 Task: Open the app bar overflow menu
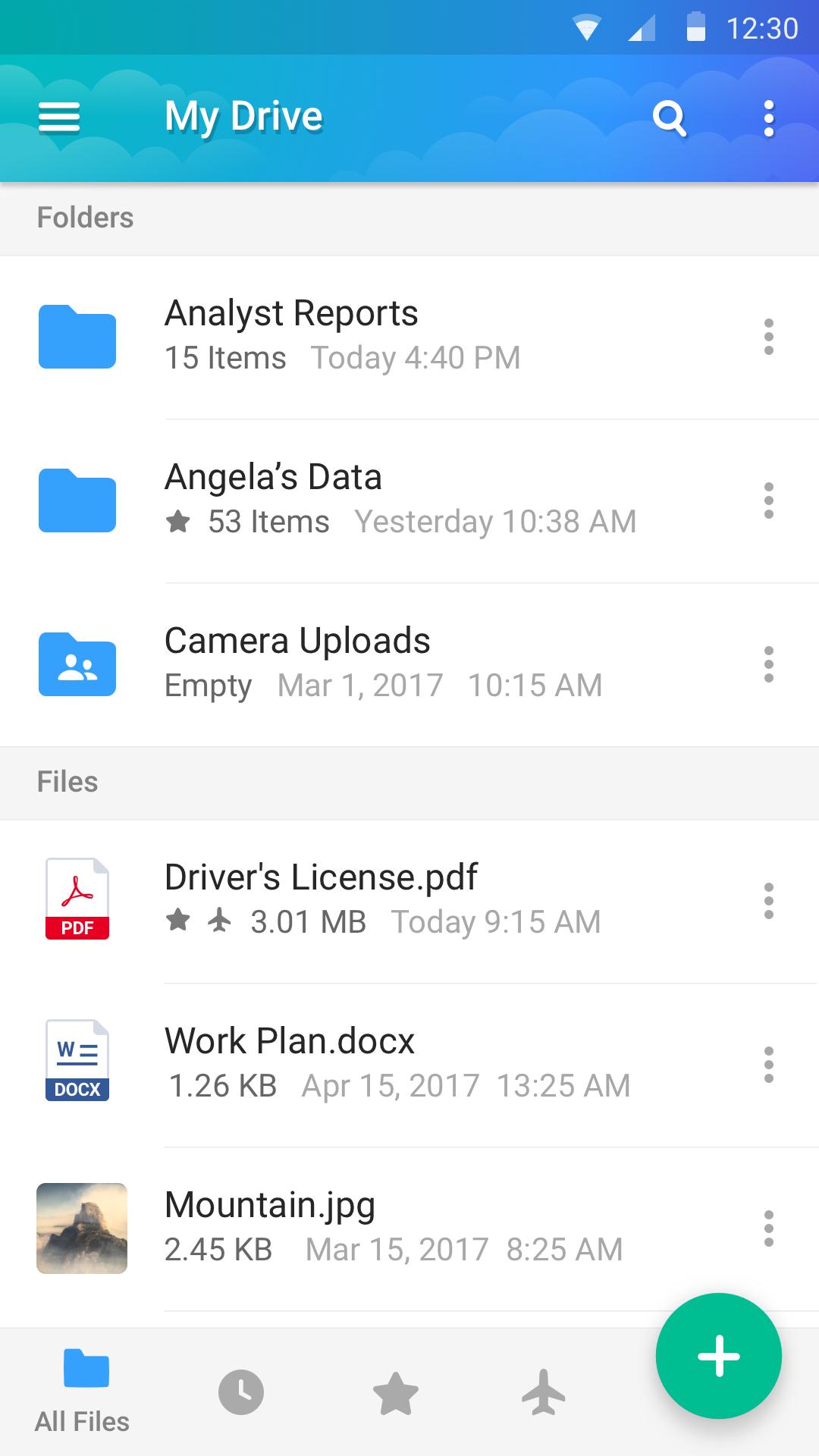(x=769, y=118)
